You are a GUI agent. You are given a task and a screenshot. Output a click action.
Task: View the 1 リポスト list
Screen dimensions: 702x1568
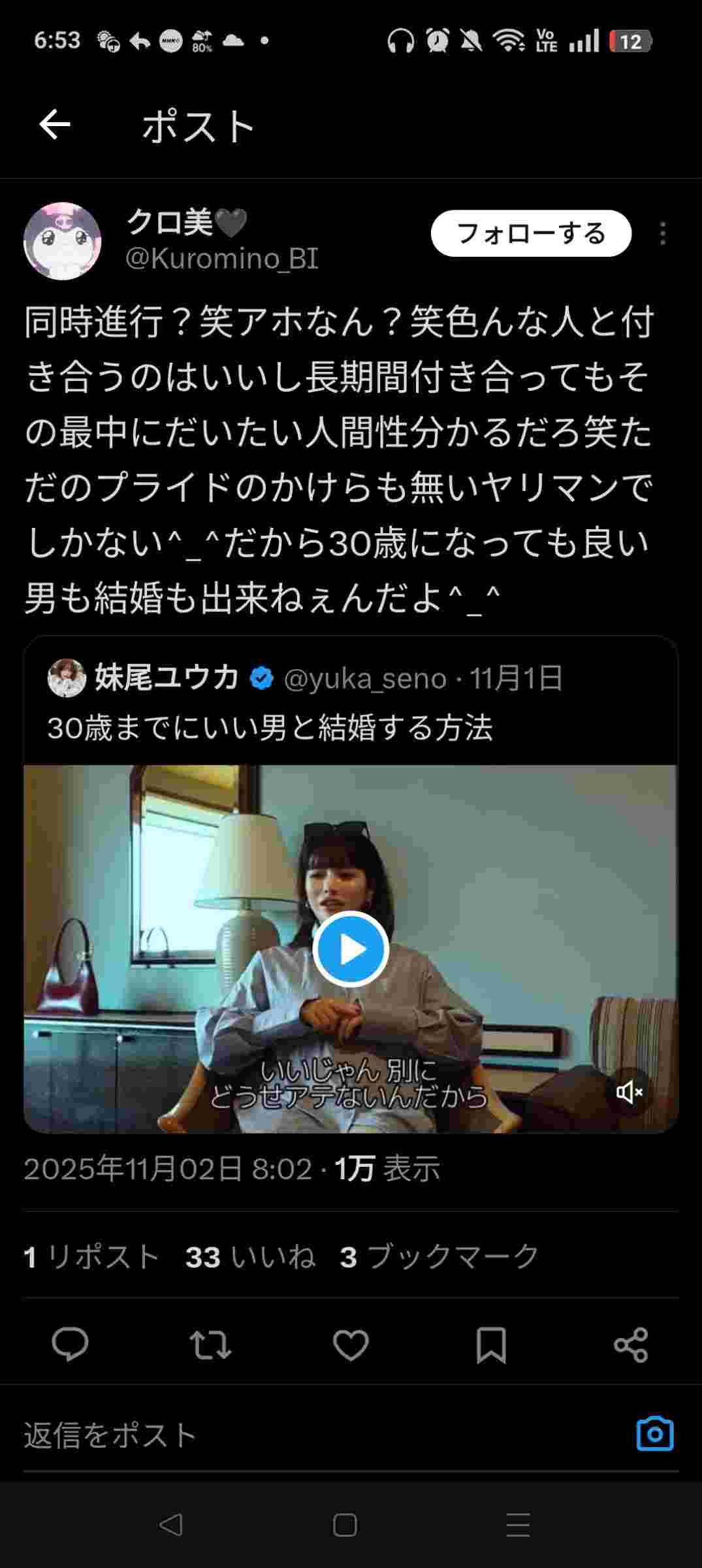(91, 1256)
